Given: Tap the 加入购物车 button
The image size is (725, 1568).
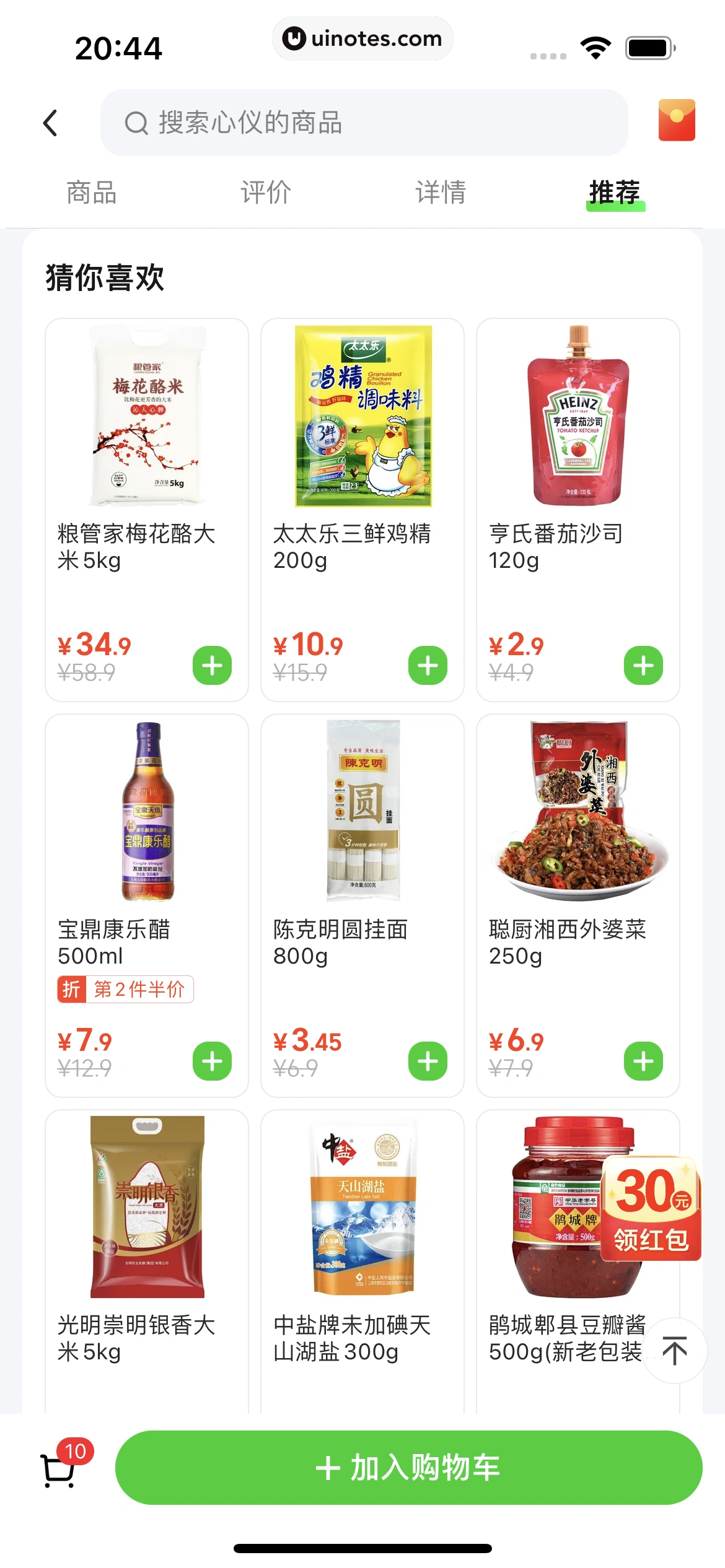Looking at the screenshot, I should pyautogui.click(x=408, y=1468).
